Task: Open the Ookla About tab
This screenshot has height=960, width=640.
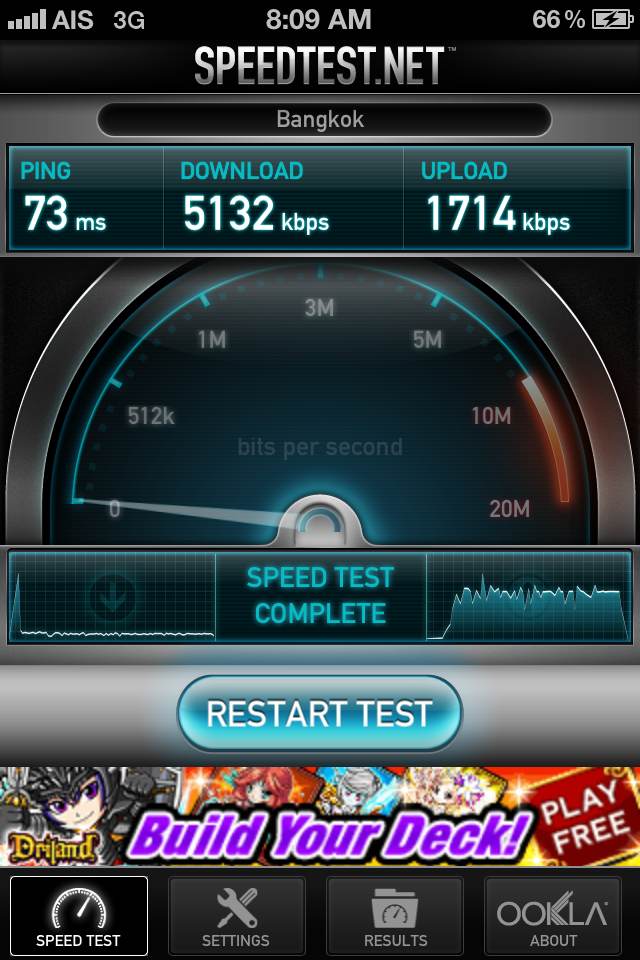Action: pyautogui.click(x=553, y=915)
